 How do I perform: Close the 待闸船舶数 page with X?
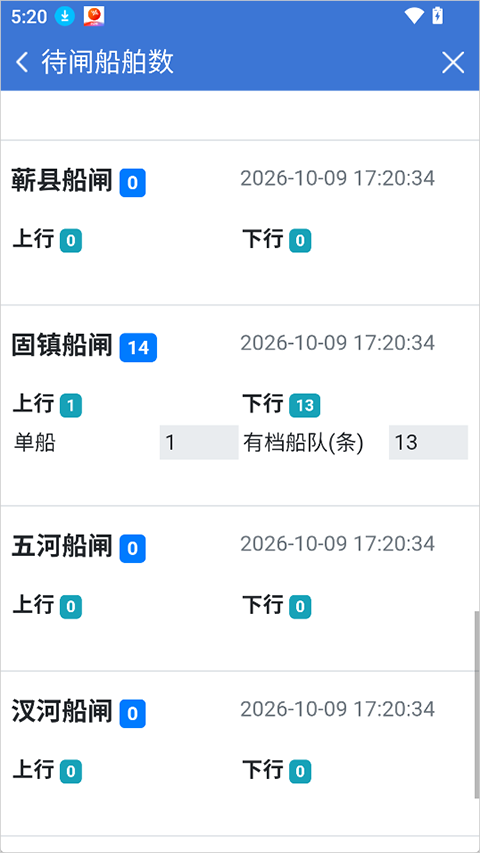(453, 63)
